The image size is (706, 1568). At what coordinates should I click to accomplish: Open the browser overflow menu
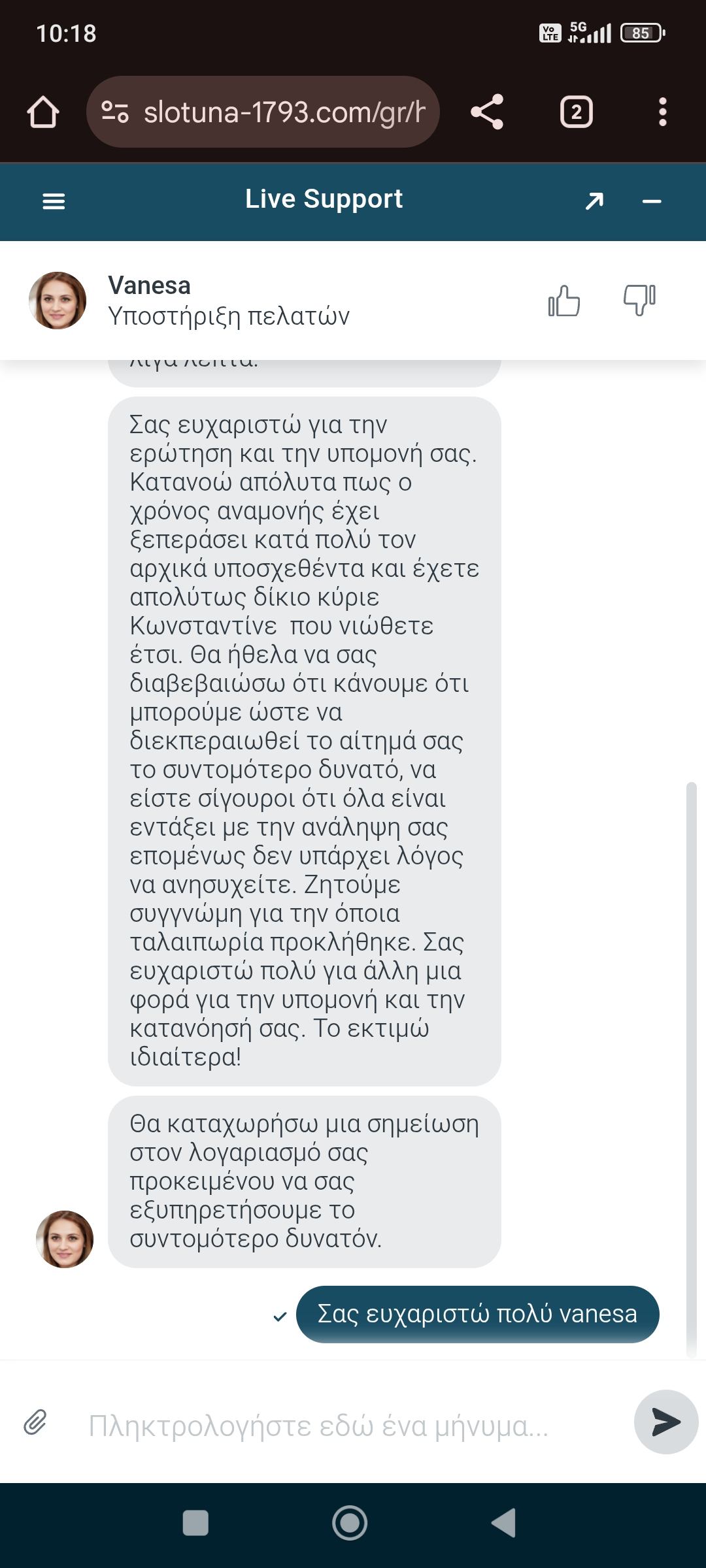(662, 112)
